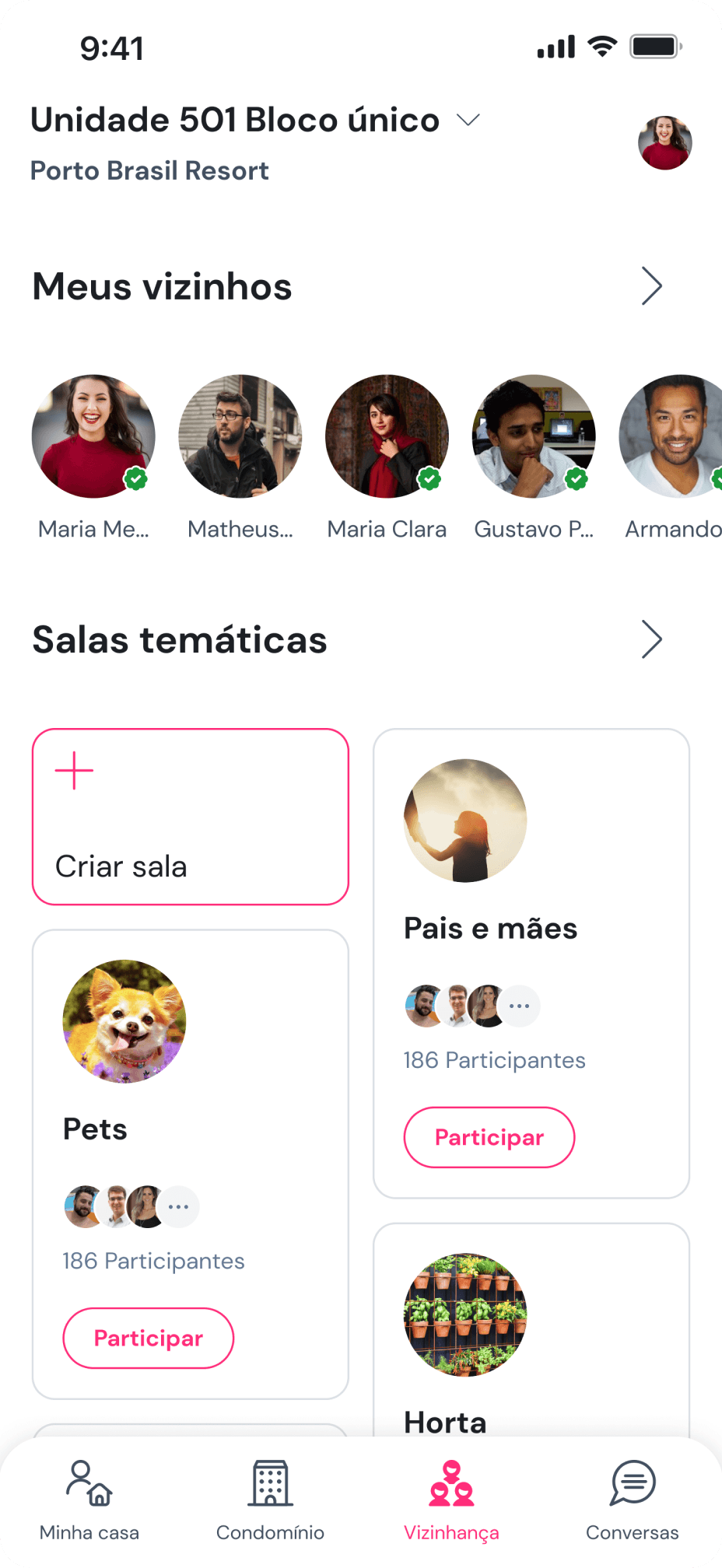Image resolution: width=722 pixels, height=1568 pixels.
Task: Tap Gustavo's green verification checkmark
Action: [575, 479]
